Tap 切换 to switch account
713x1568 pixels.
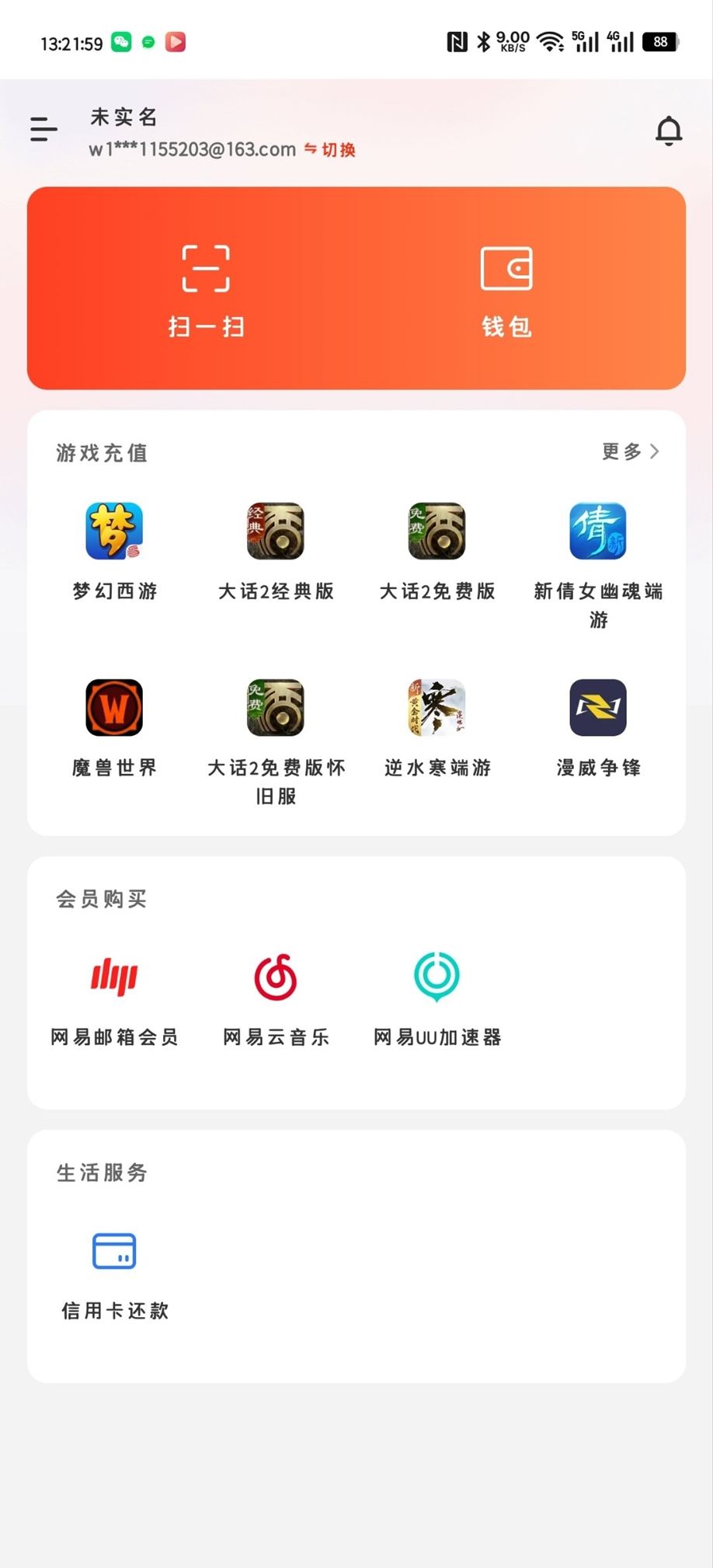click(x=330, y=149)
